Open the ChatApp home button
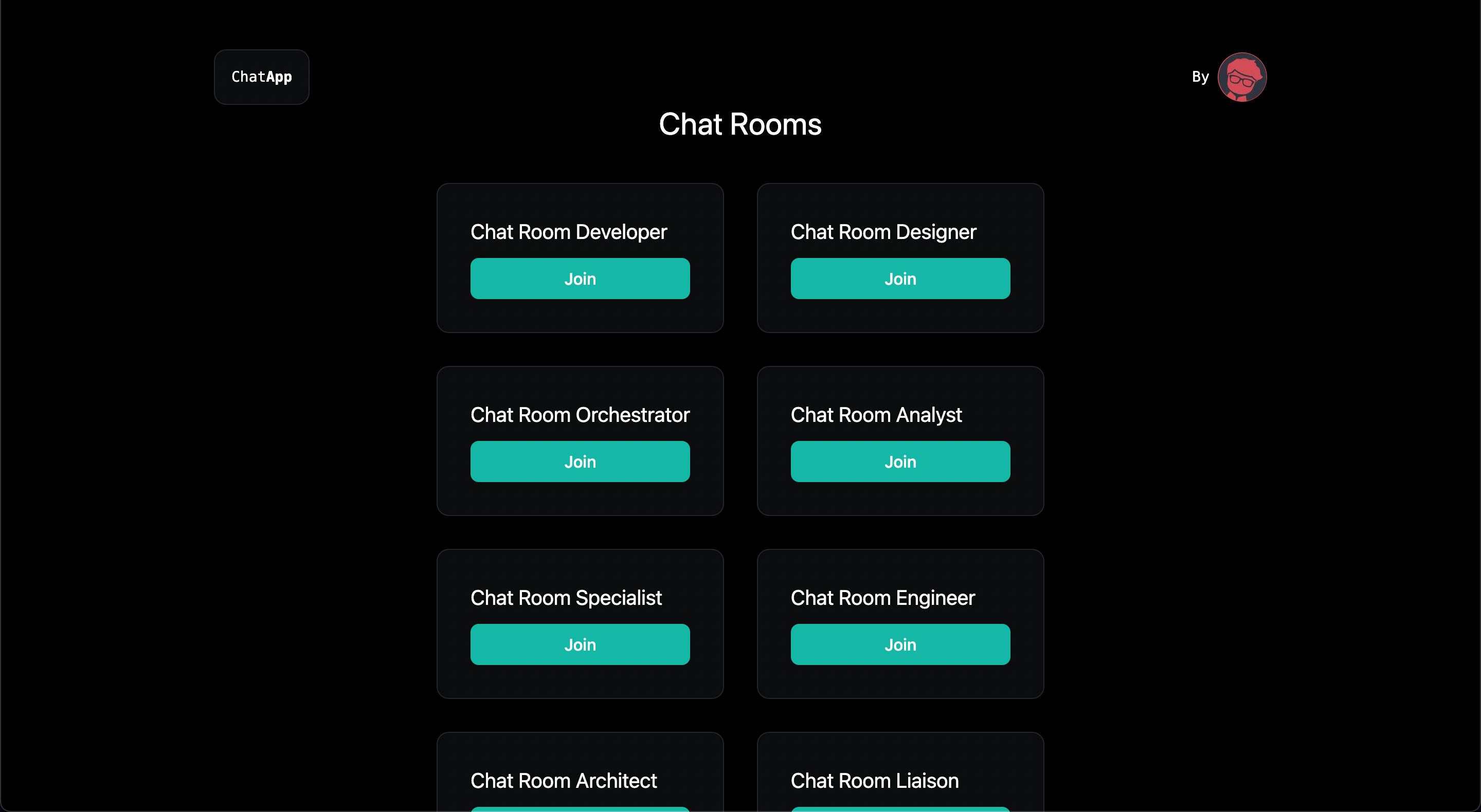 tap(262, 77)
